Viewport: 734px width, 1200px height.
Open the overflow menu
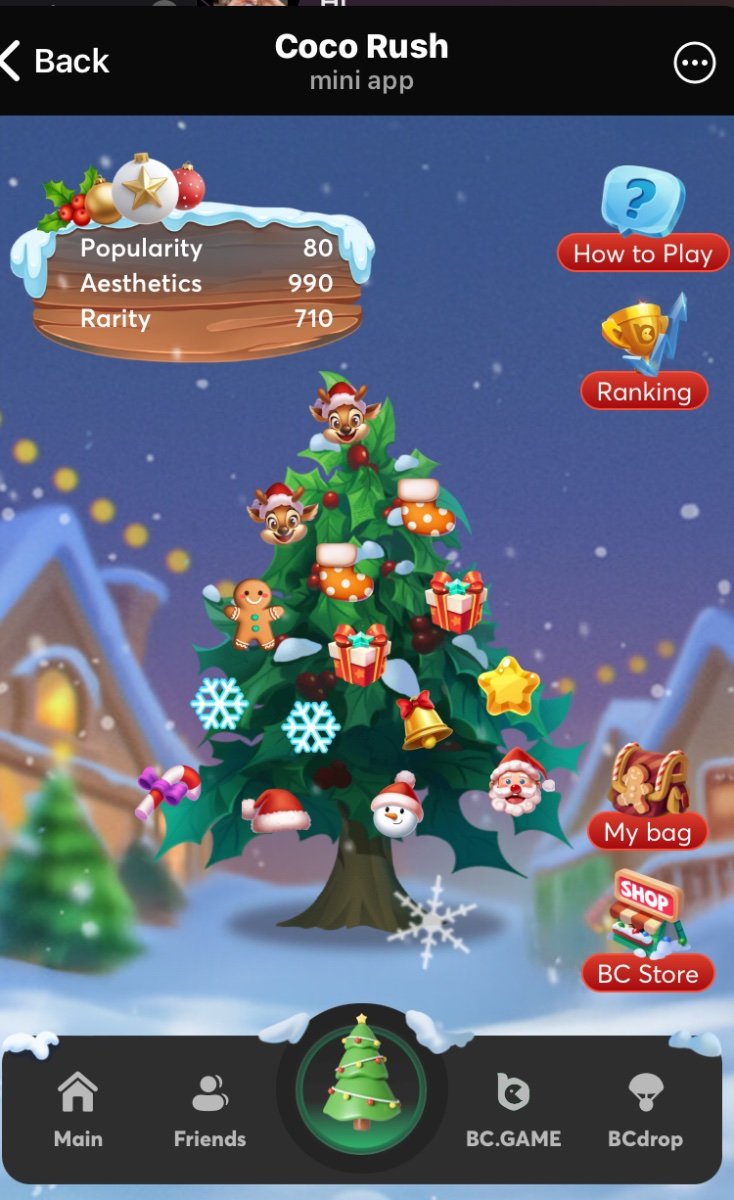click(x=695, y=64)
